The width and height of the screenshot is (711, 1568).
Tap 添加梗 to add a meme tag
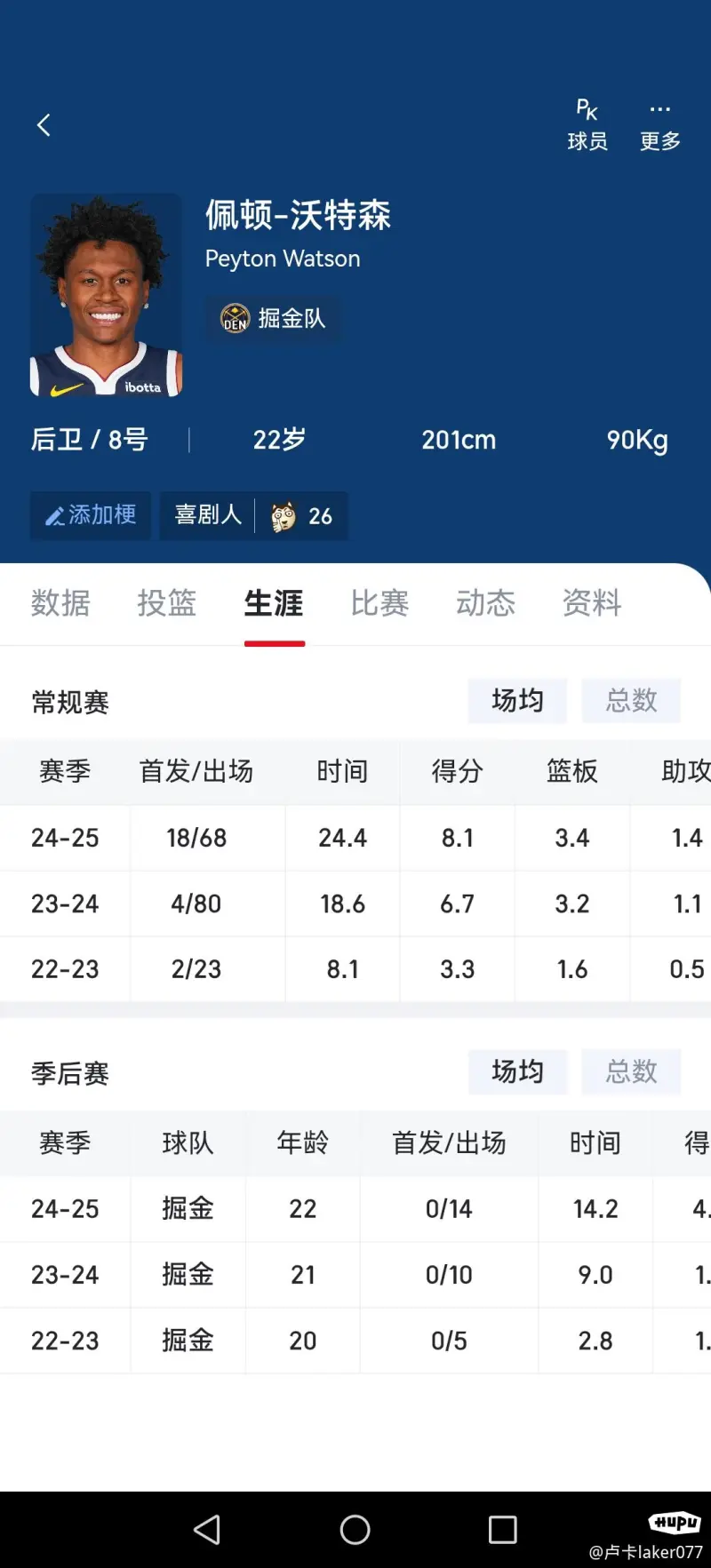point(91,515)
